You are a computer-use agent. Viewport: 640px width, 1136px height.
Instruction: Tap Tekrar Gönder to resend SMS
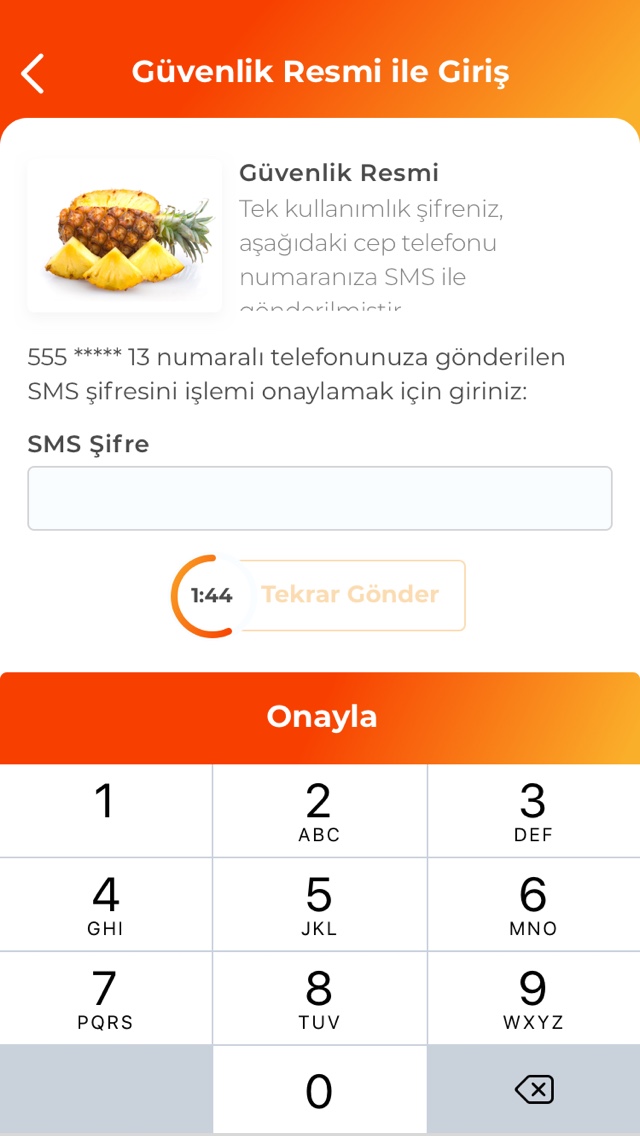[350, 595]
